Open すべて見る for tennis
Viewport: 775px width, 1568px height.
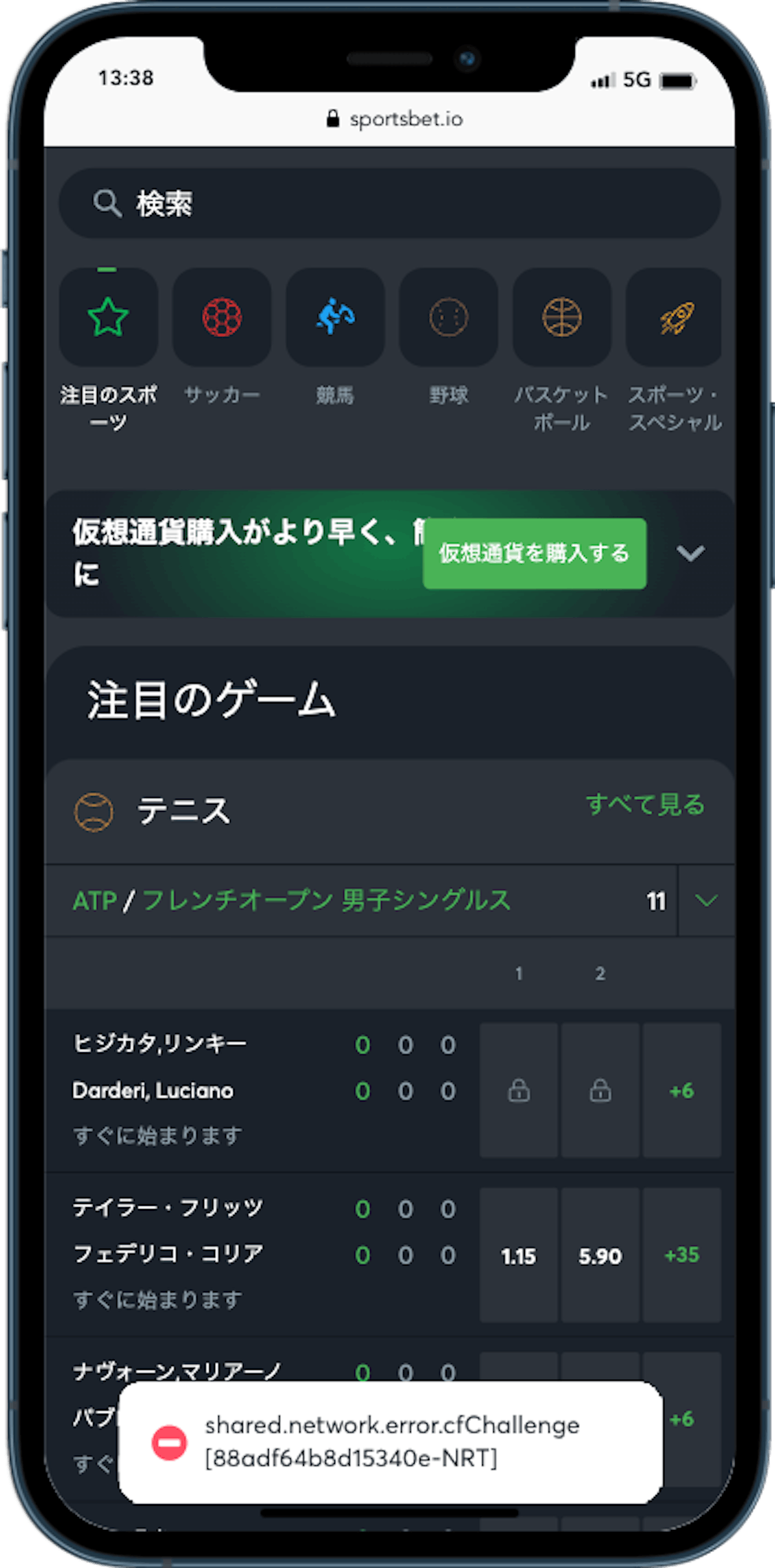[645, 804]
